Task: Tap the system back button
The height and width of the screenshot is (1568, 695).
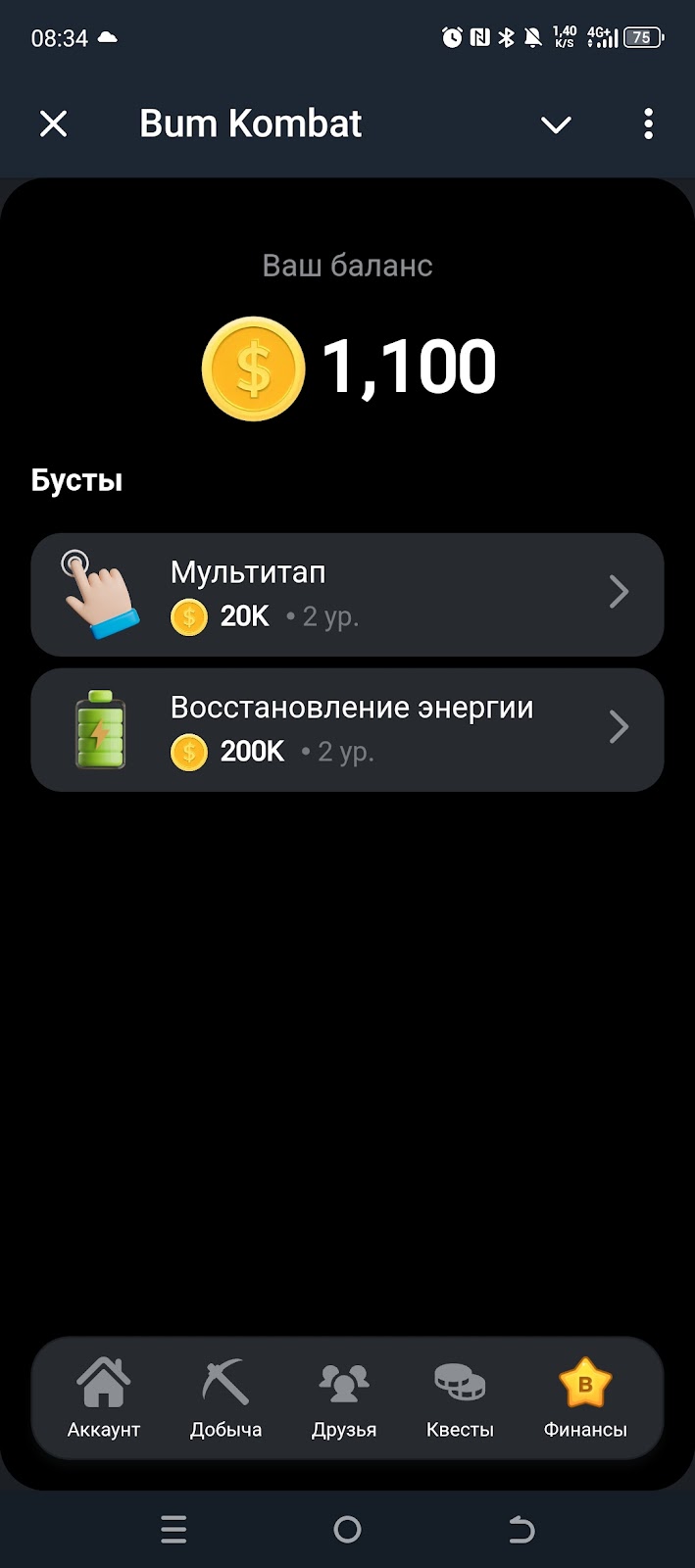Action: [x=521, y=1529]
